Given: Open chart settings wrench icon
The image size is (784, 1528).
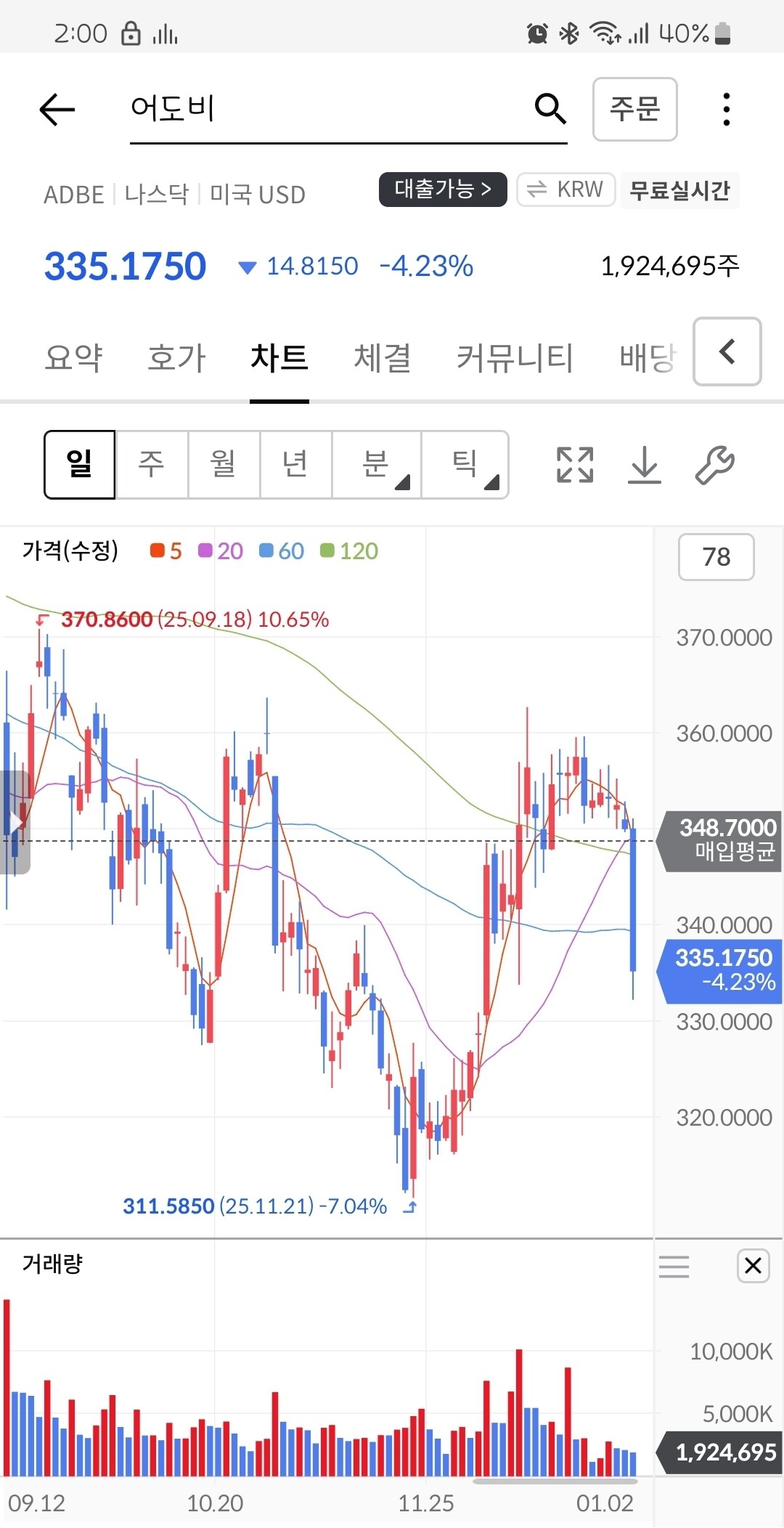Looking at the screenshot, I should point(714,465).
